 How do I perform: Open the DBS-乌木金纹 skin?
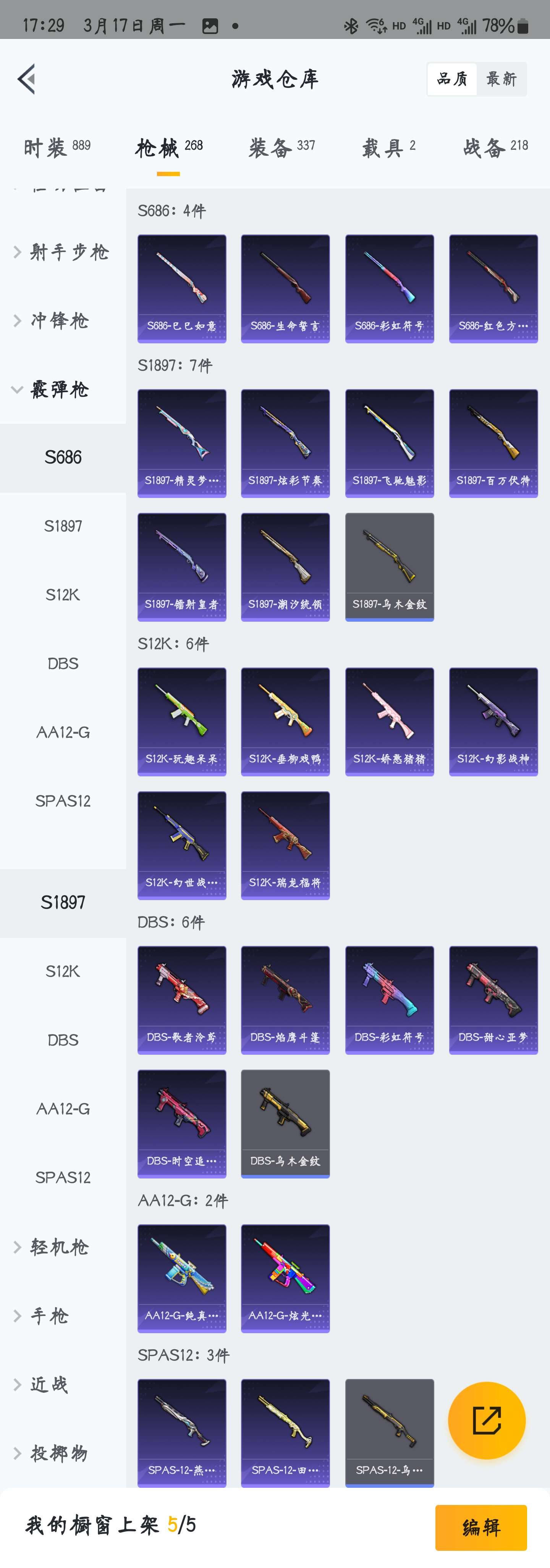coord(285,1123)
